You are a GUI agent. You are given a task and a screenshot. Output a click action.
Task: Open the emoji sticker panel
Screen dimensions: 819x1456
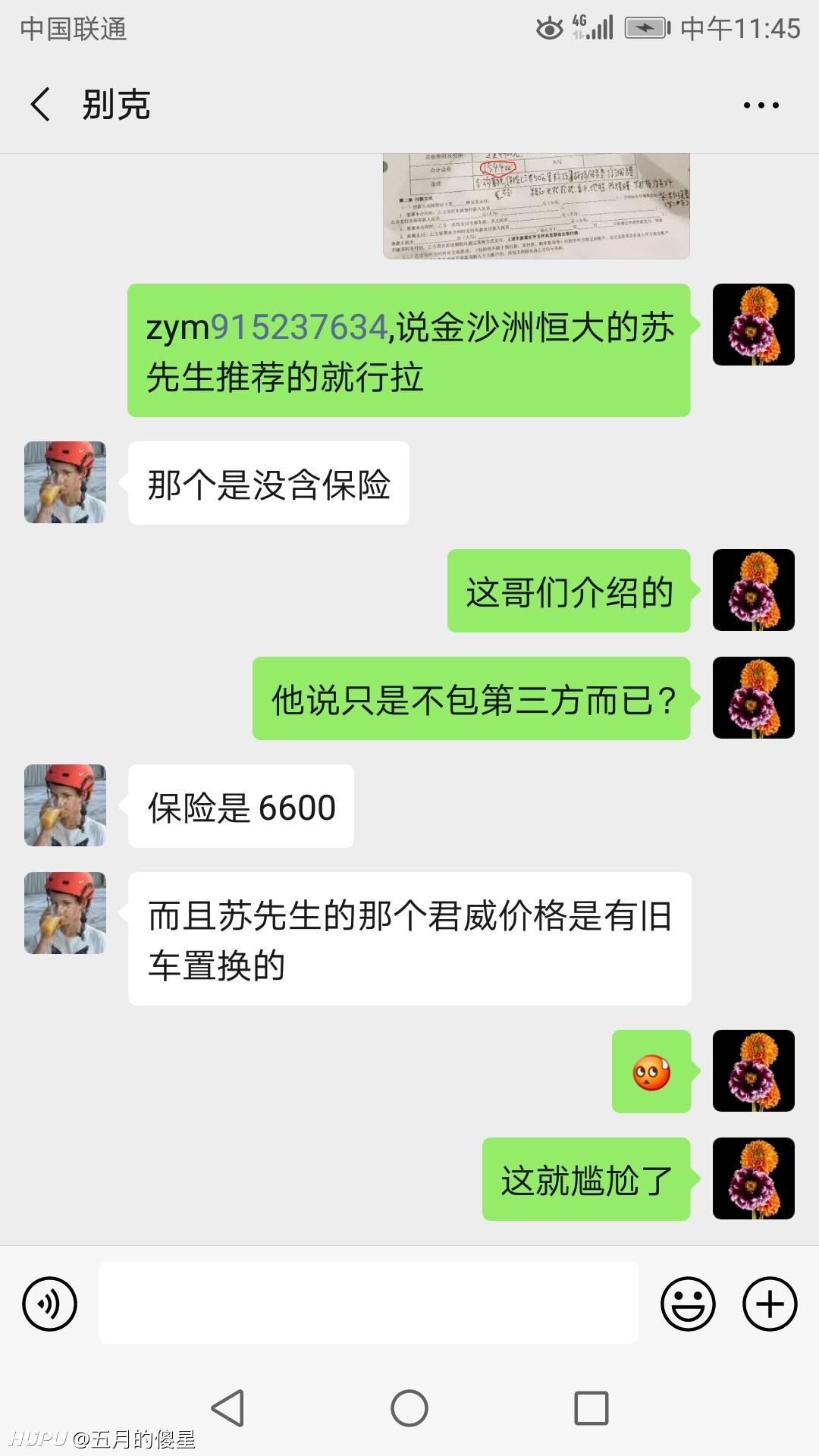[x=688, y=1304]
